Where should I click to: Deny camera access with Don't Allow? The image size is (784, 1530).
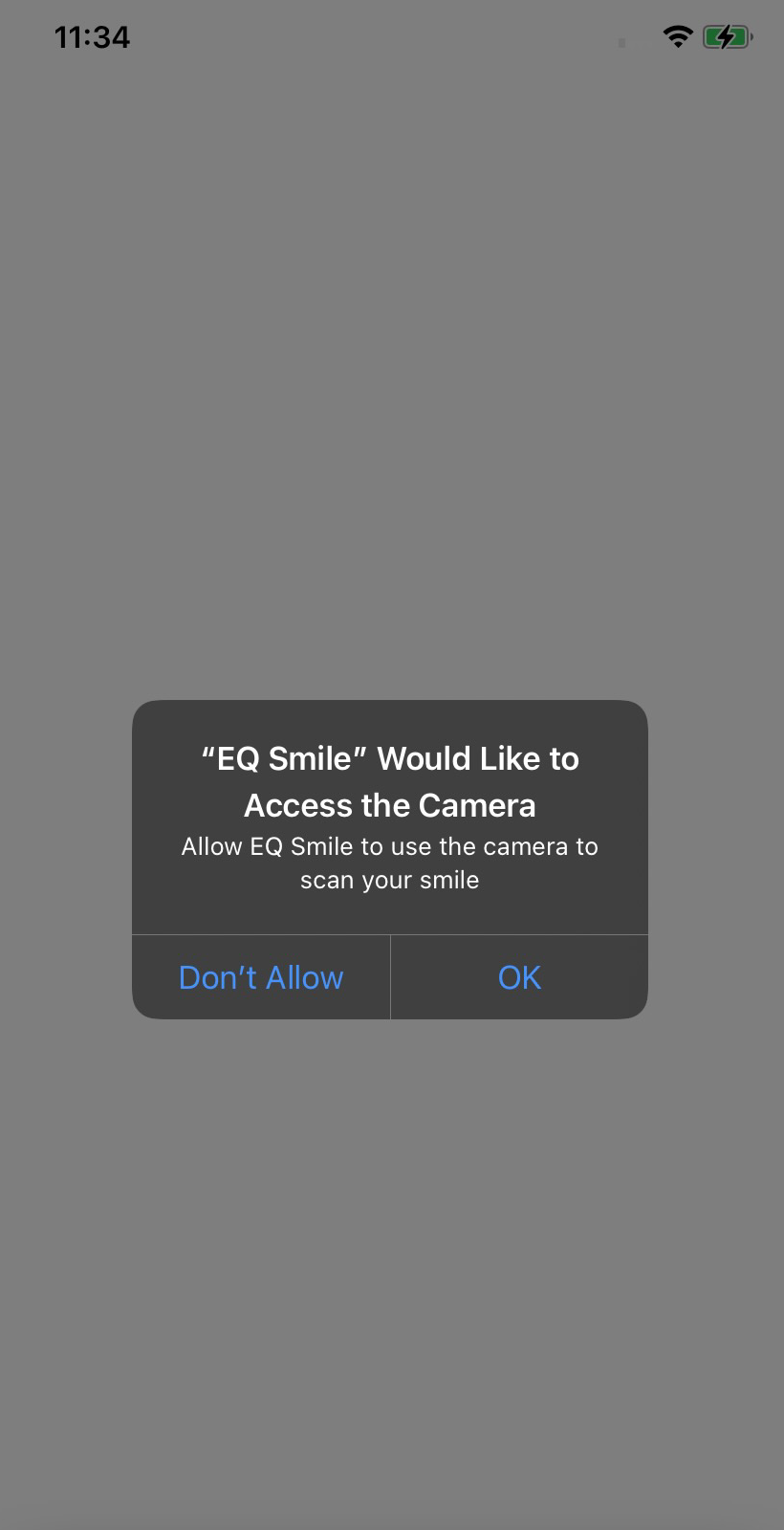(261, 977)
